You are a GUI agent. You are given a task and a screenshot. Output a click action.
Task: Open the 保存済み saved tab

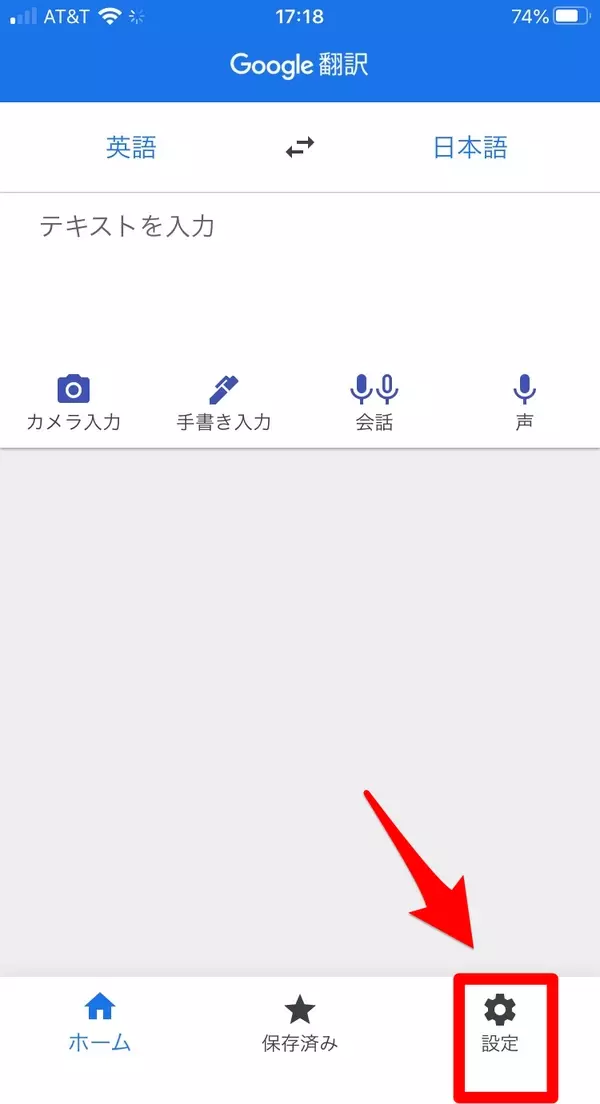pyautogui.click(x=300, y=1024)
